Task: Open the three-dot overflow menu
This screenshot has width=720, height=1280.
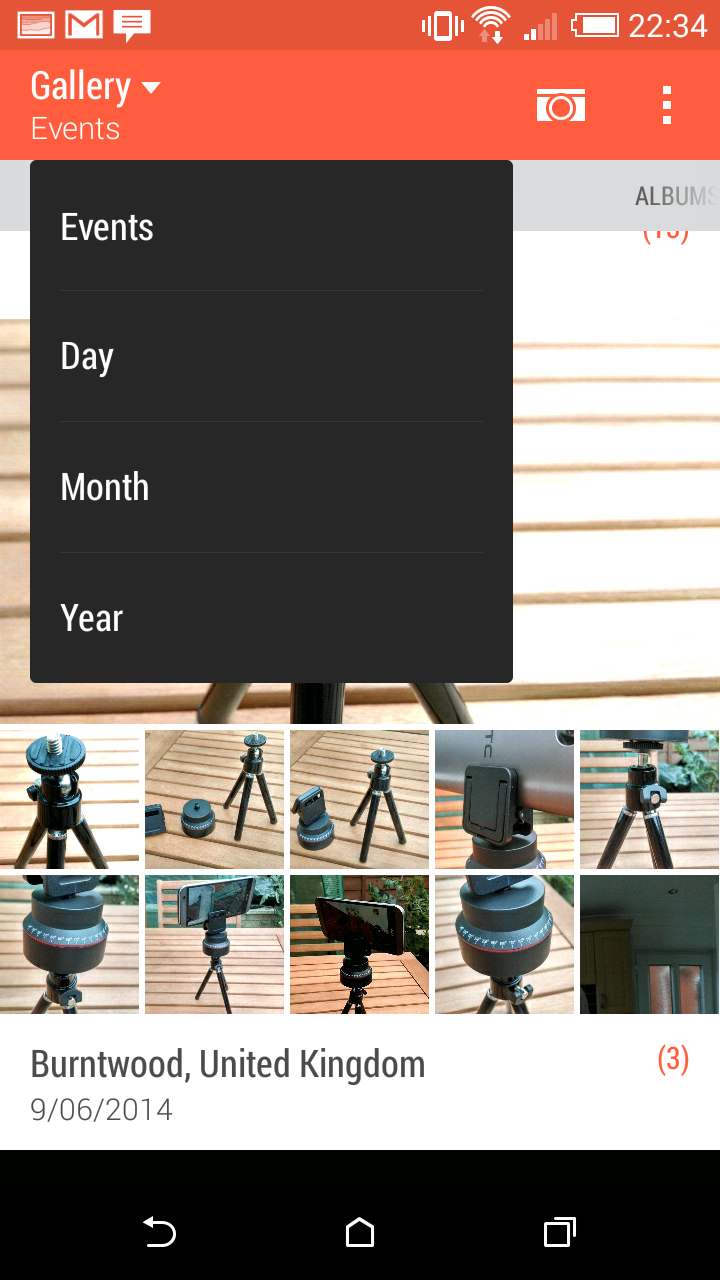Action: click(667, 105)
